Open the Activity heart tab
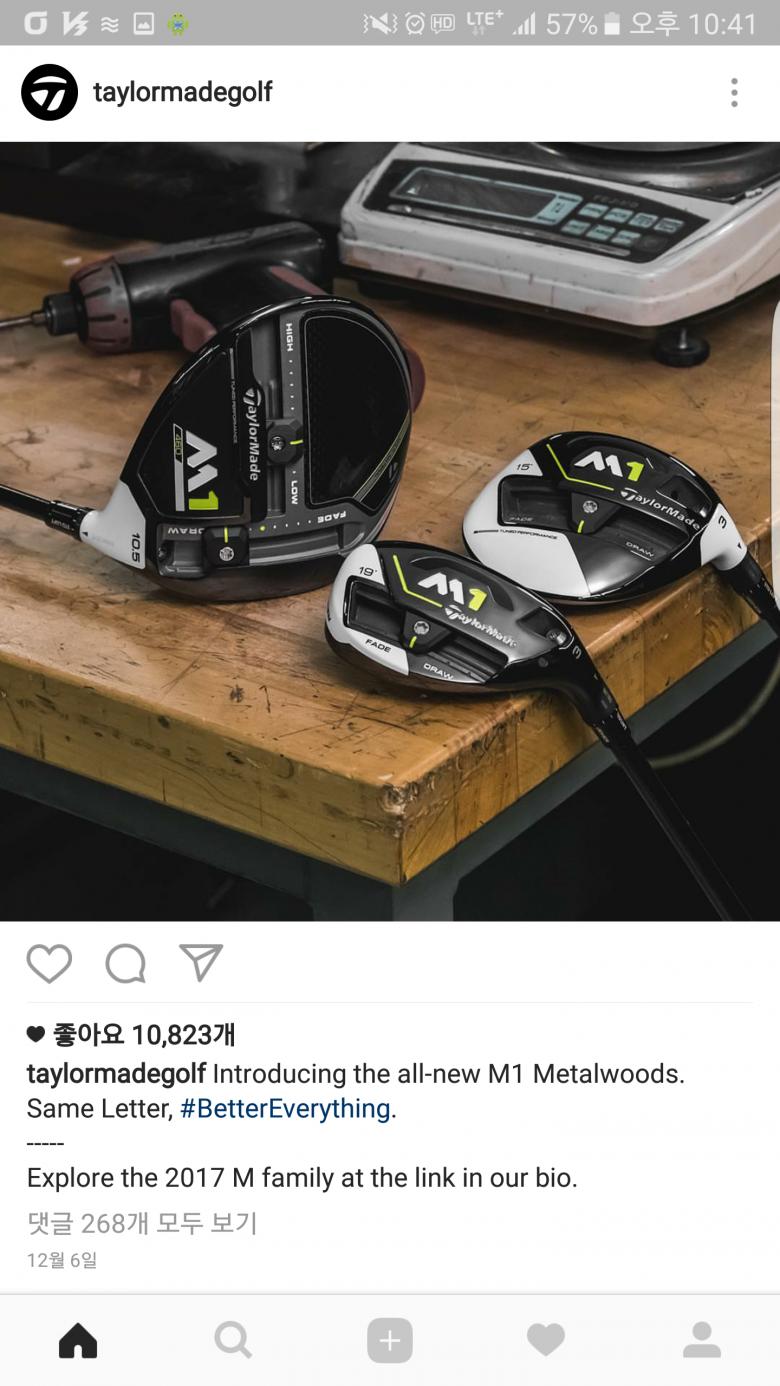 (x=546, y=1340)
